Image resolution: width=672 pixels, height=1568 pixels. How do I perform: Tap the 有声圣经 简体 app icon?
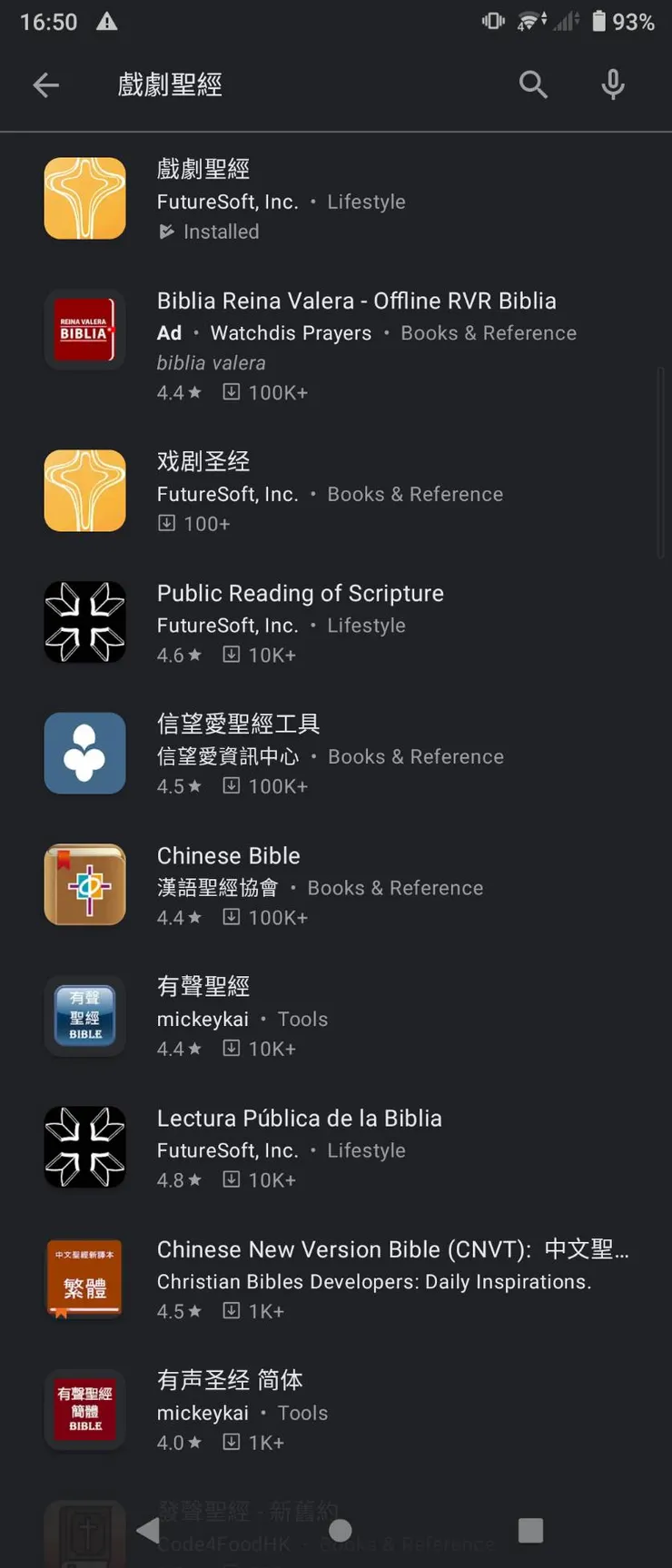84,1409
